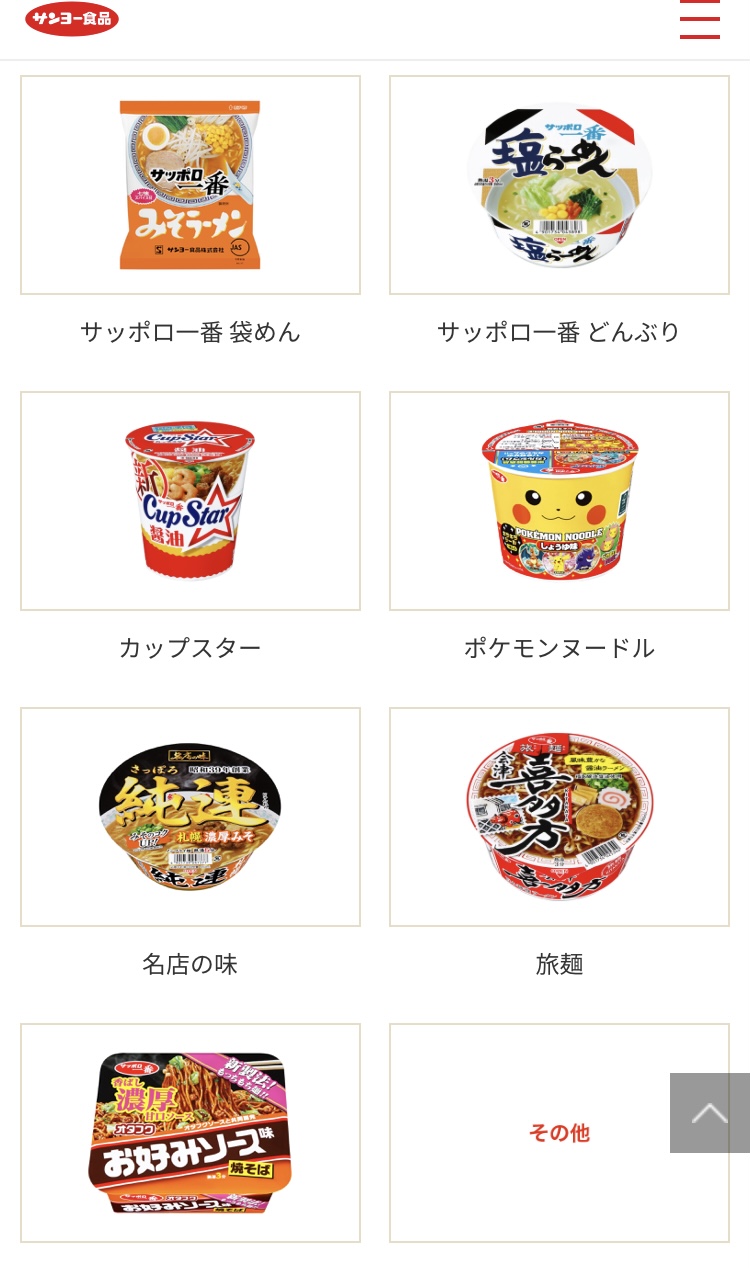Tap the back-to-top arrow button

click(709, 1113)
